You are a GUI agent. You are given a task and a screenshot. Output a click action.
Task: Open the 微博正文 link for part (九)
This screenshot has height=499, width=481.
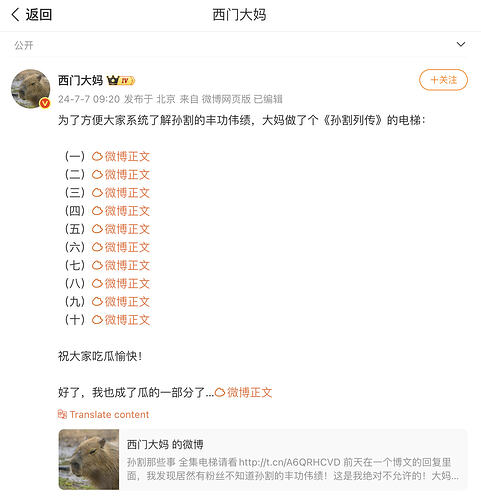(x=121, y=302)
